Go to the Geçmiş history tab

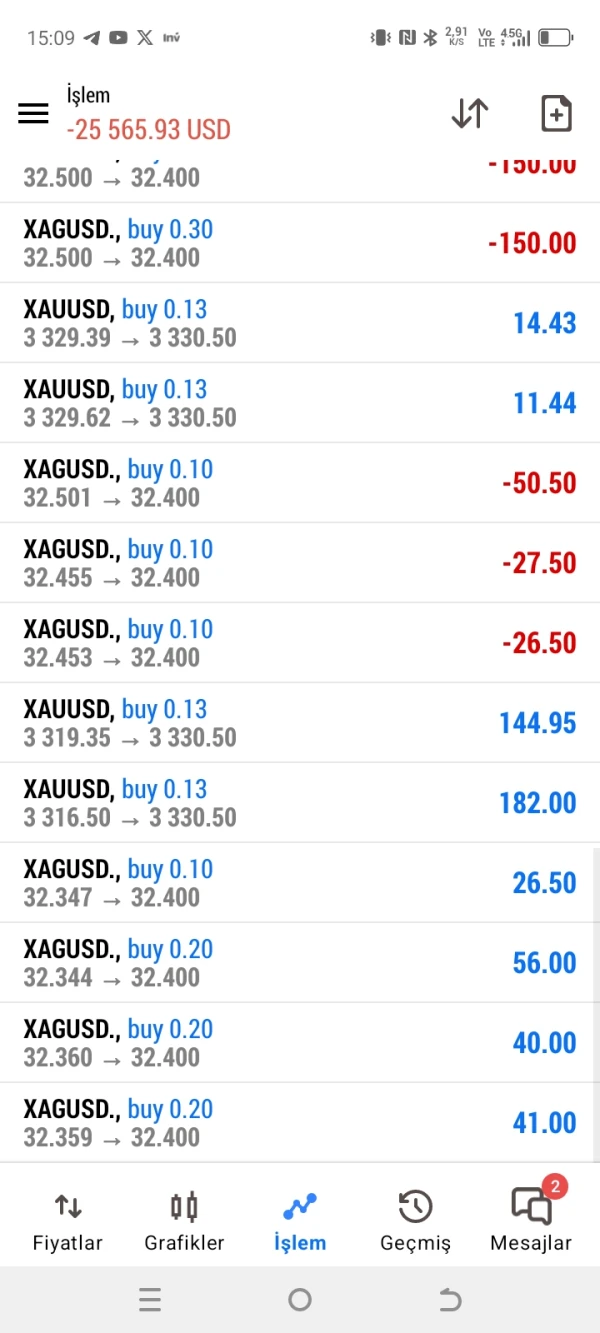tap(415, 1222)
